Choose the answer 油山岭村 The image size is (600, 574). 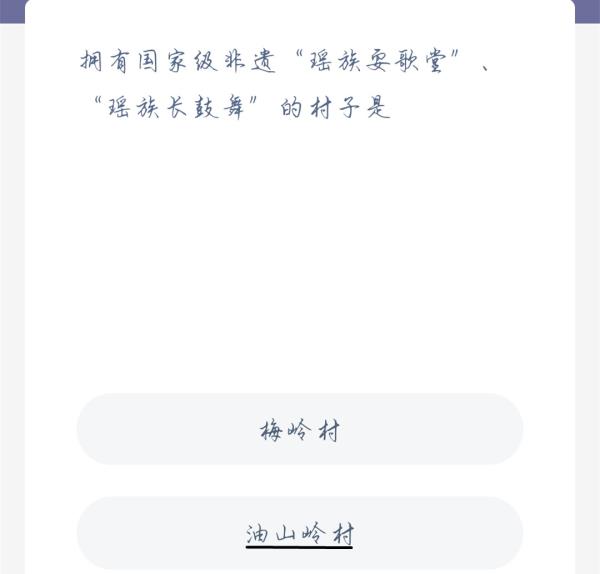point(300,534)
